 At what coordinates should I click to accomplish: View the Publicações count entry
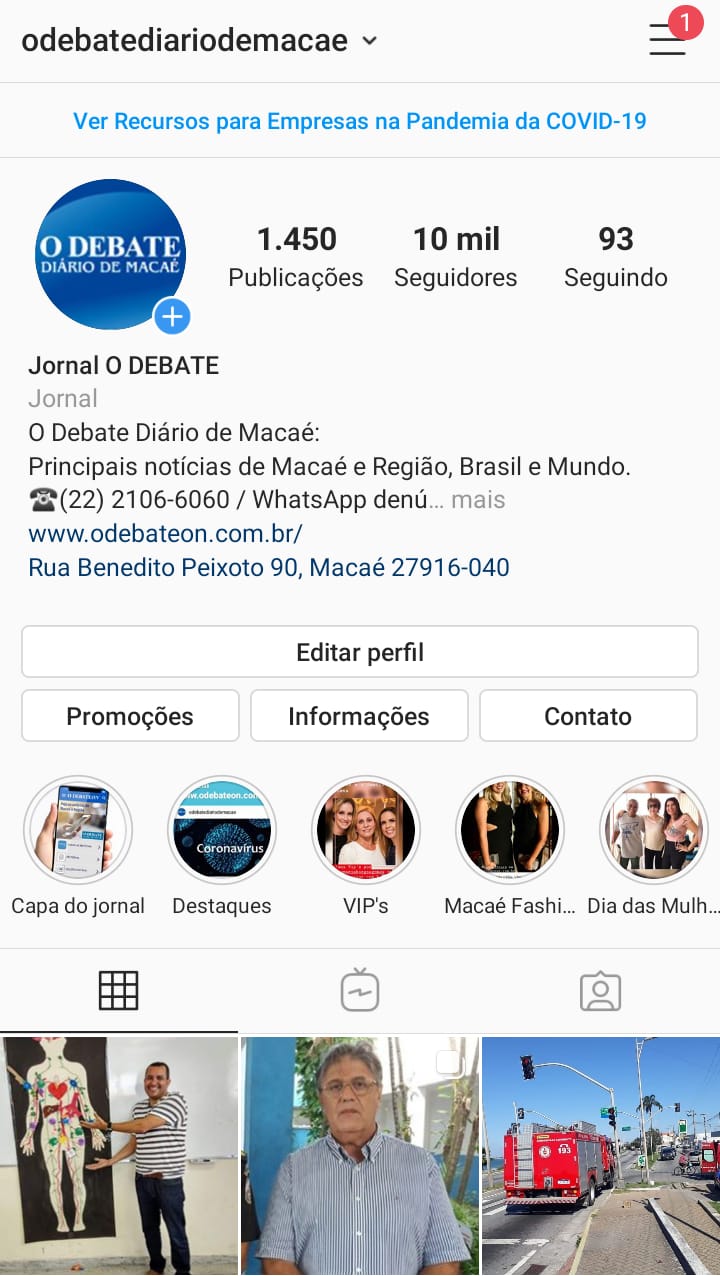(296, 255)
